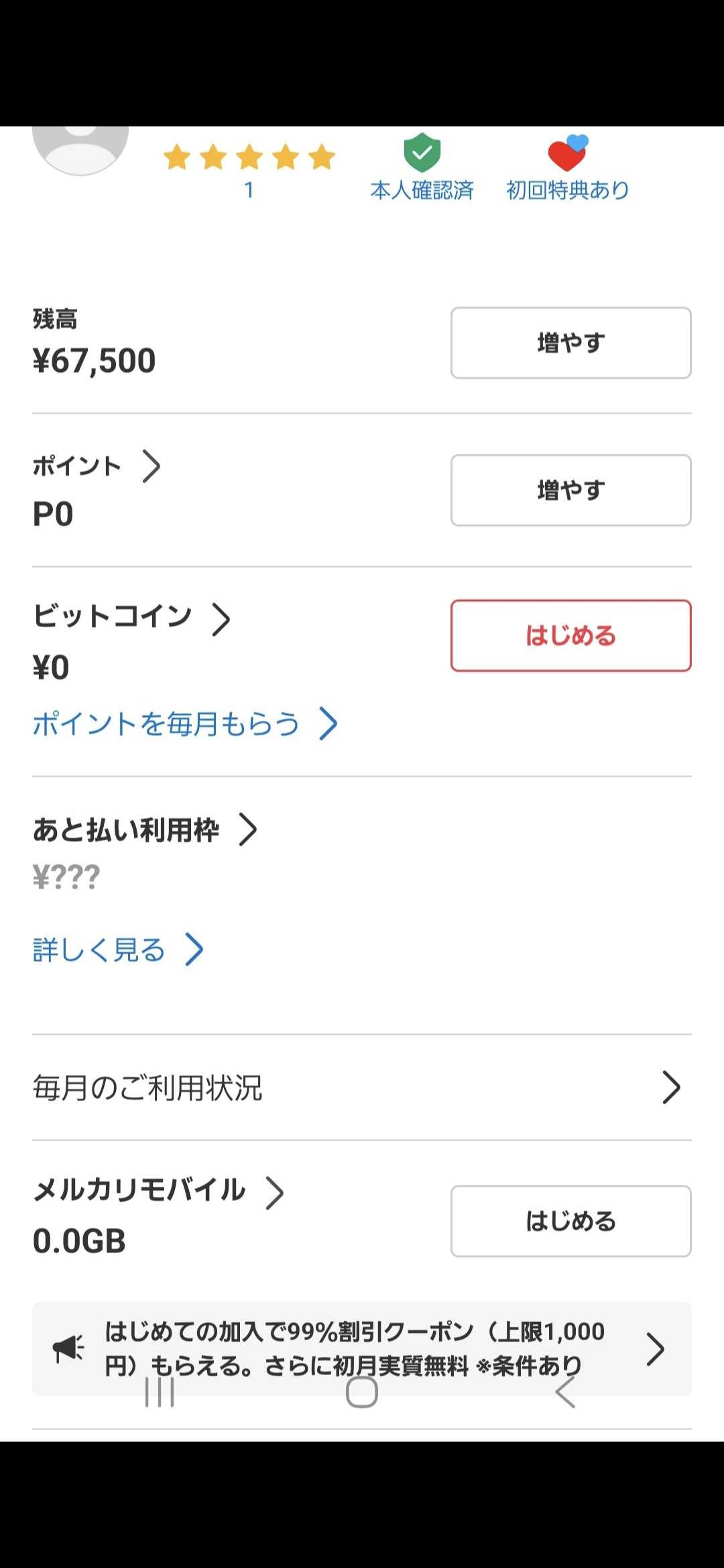The width and height of the screenshot is (724, 1568).
Task: Open メルカリモバイル details
Action: pos(274,1193)
